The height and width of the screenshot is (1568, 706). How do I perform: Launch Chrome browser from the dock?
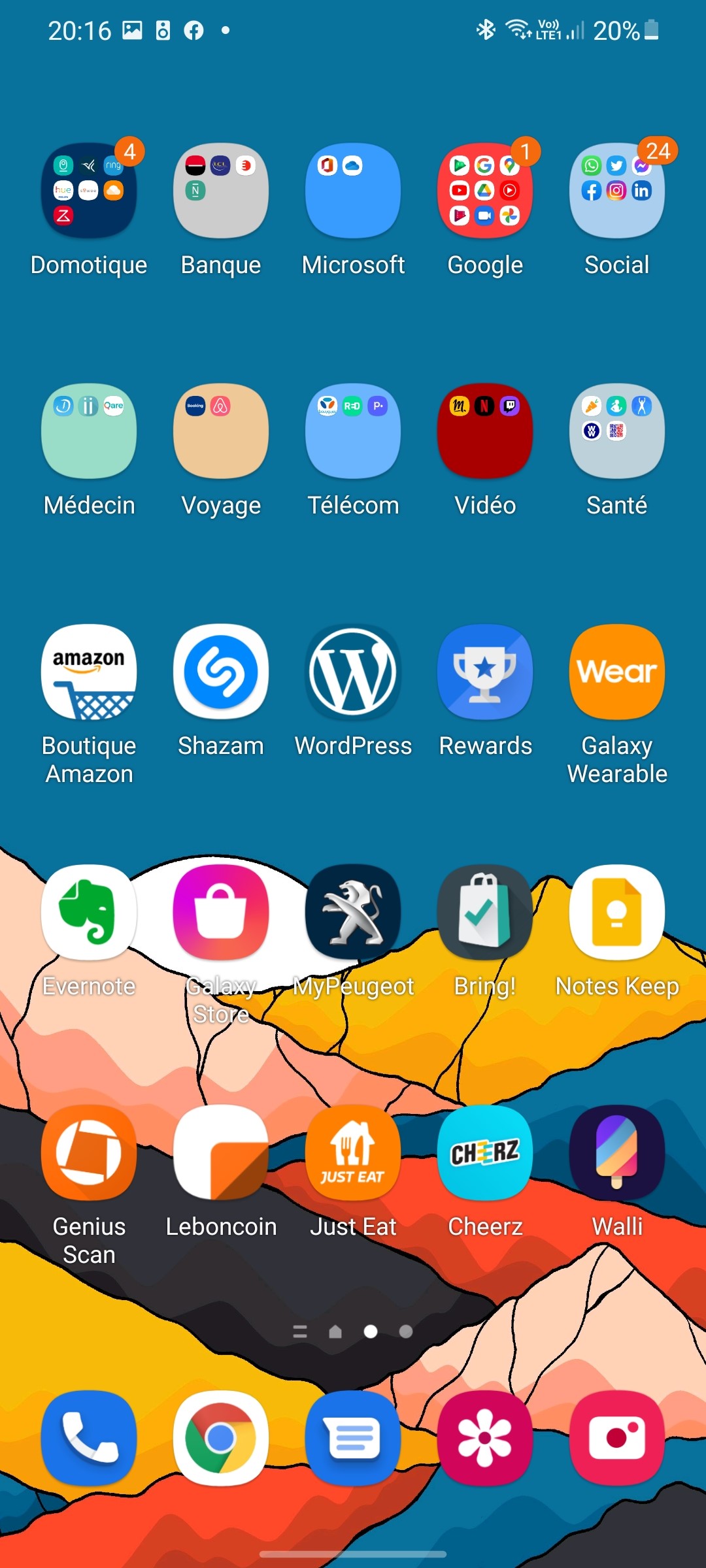tap(221, 1439)
